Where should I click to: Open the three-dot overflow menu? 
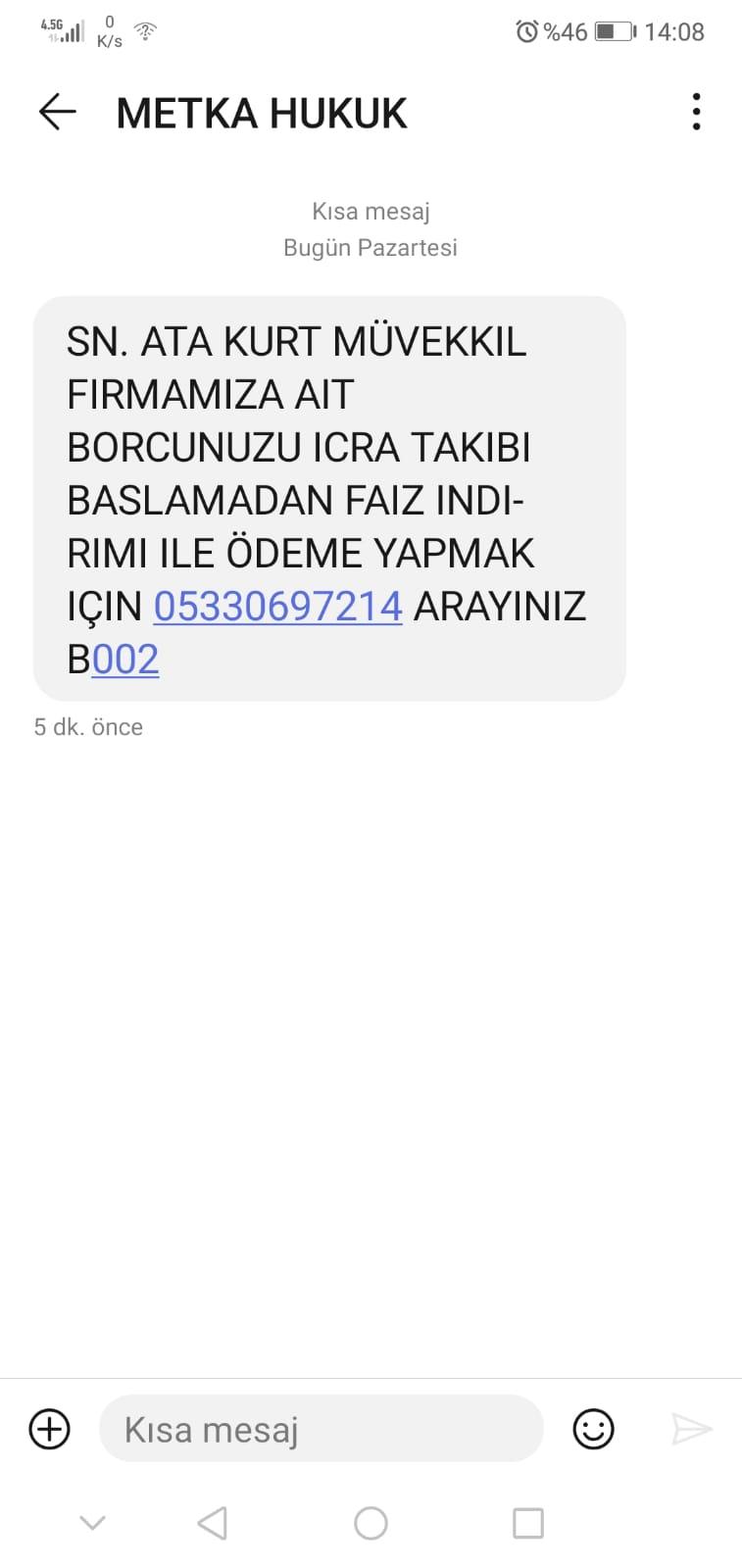click(696, 111)
